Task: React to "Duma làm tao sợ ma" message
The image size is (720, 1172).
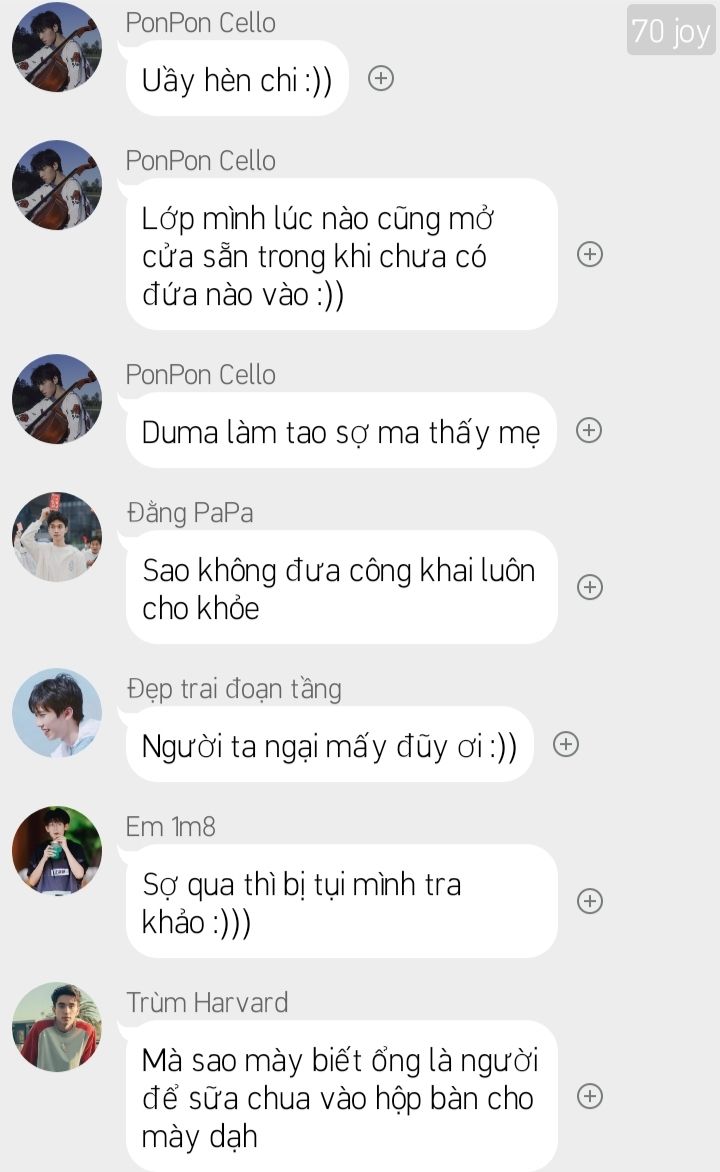Action: (588, 430)
